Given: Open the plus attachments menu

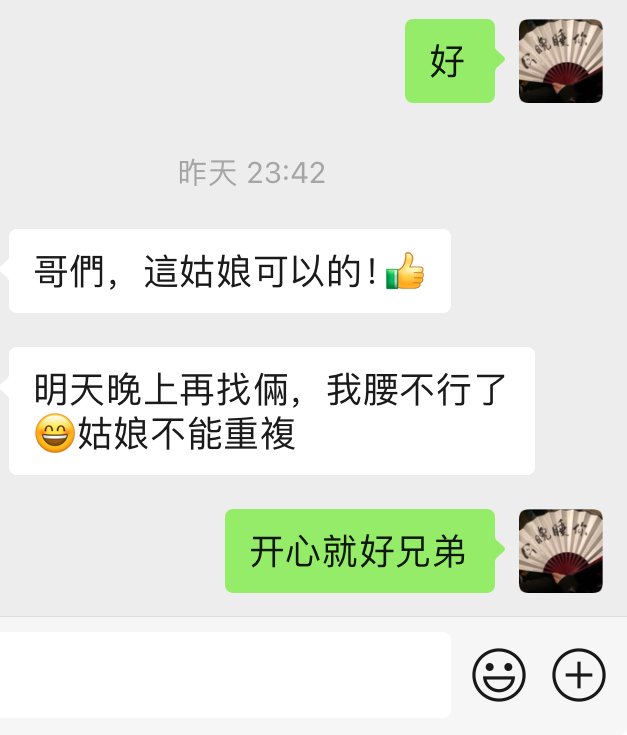Looking at the screenshot, I should tap(579, 676).
